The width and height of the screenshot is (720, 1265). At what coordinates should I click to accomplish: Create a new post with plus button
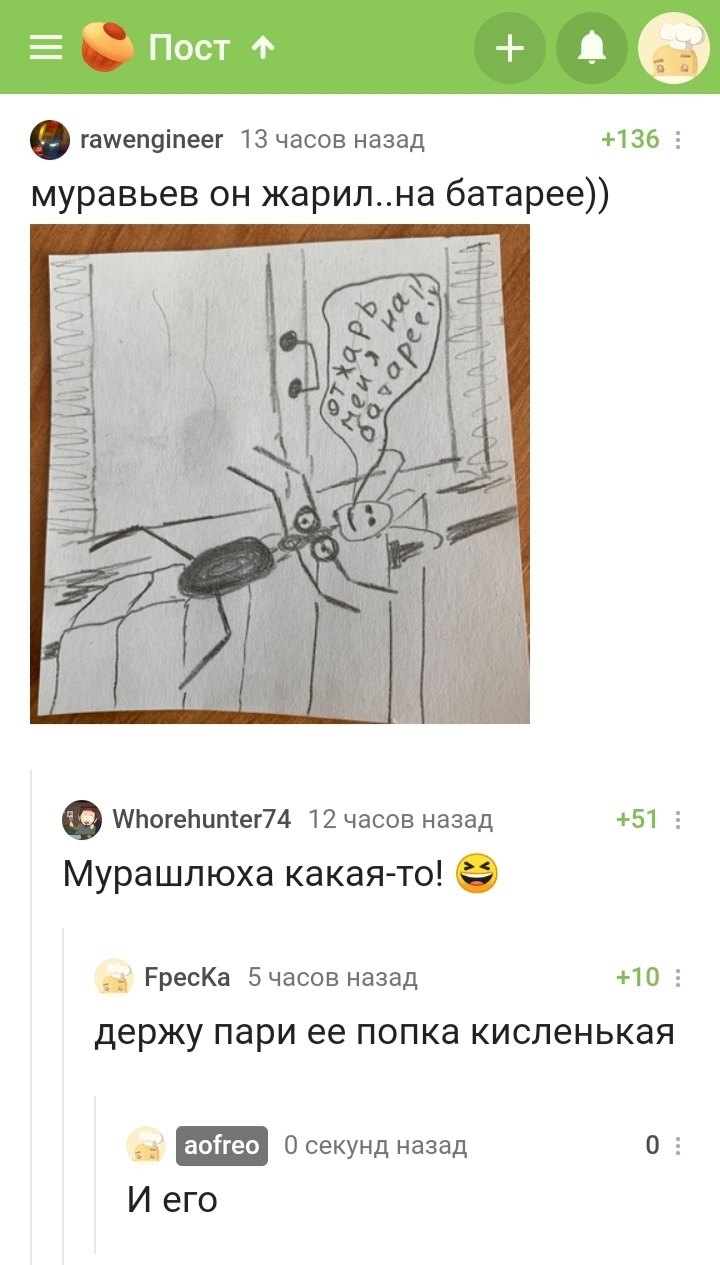tap(510, 47)
